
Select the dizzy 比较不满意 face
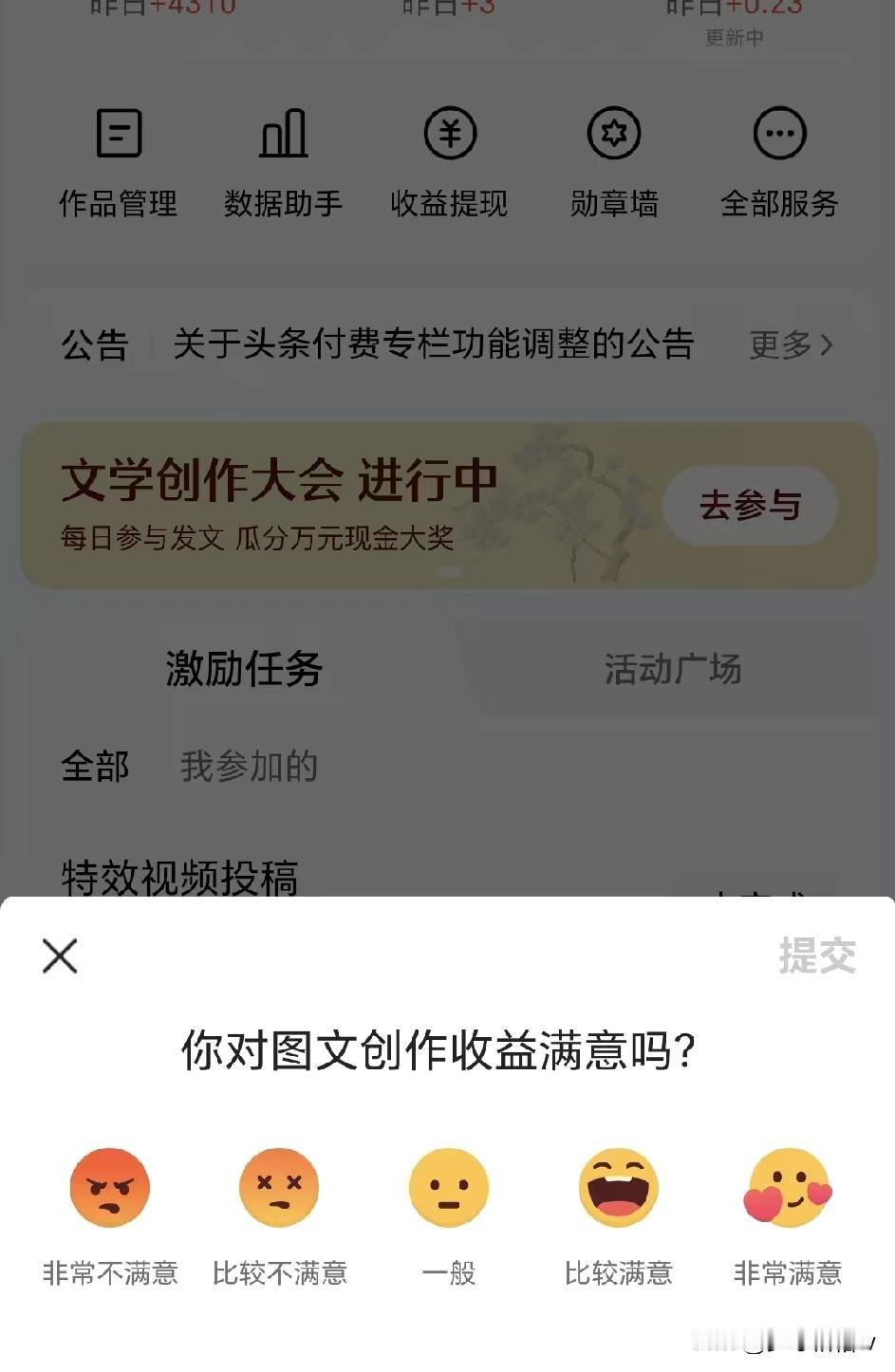279,1187
